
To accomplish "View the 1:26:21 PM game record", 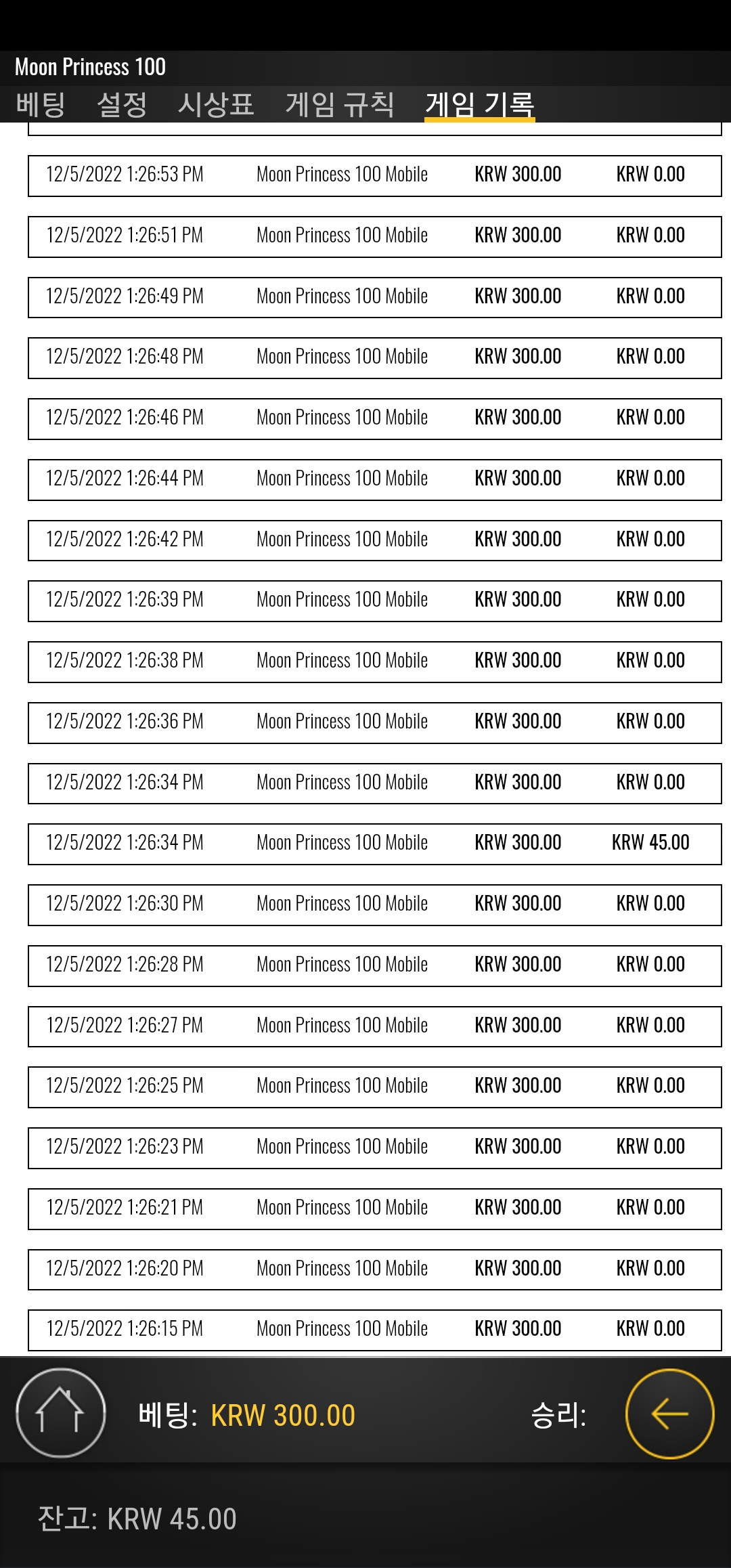I will [375, 1209].
